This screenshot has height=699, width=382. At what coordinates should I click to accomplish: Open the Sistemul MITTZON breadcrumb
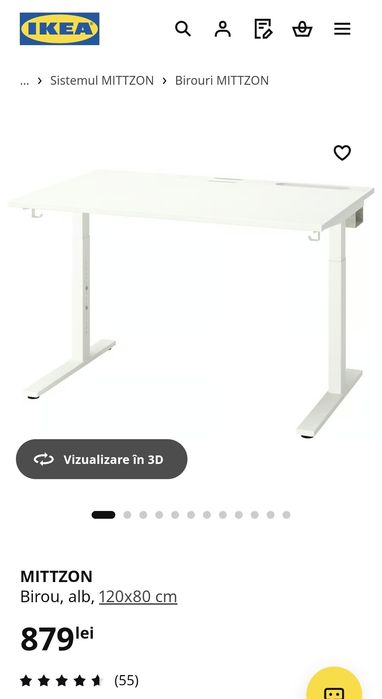tap(102, 81)
